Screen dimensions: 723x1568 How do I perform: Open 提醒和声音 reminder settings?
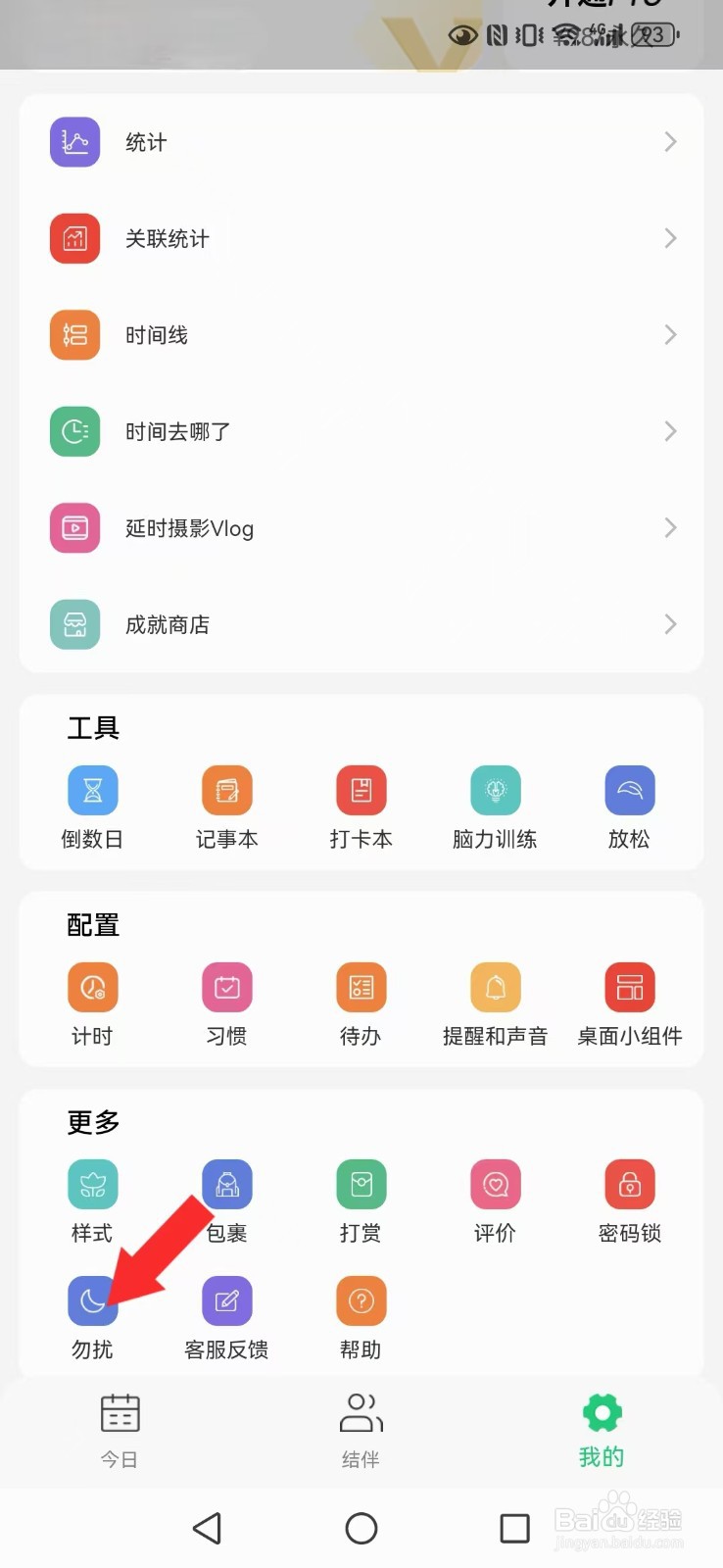point(495,1005)
